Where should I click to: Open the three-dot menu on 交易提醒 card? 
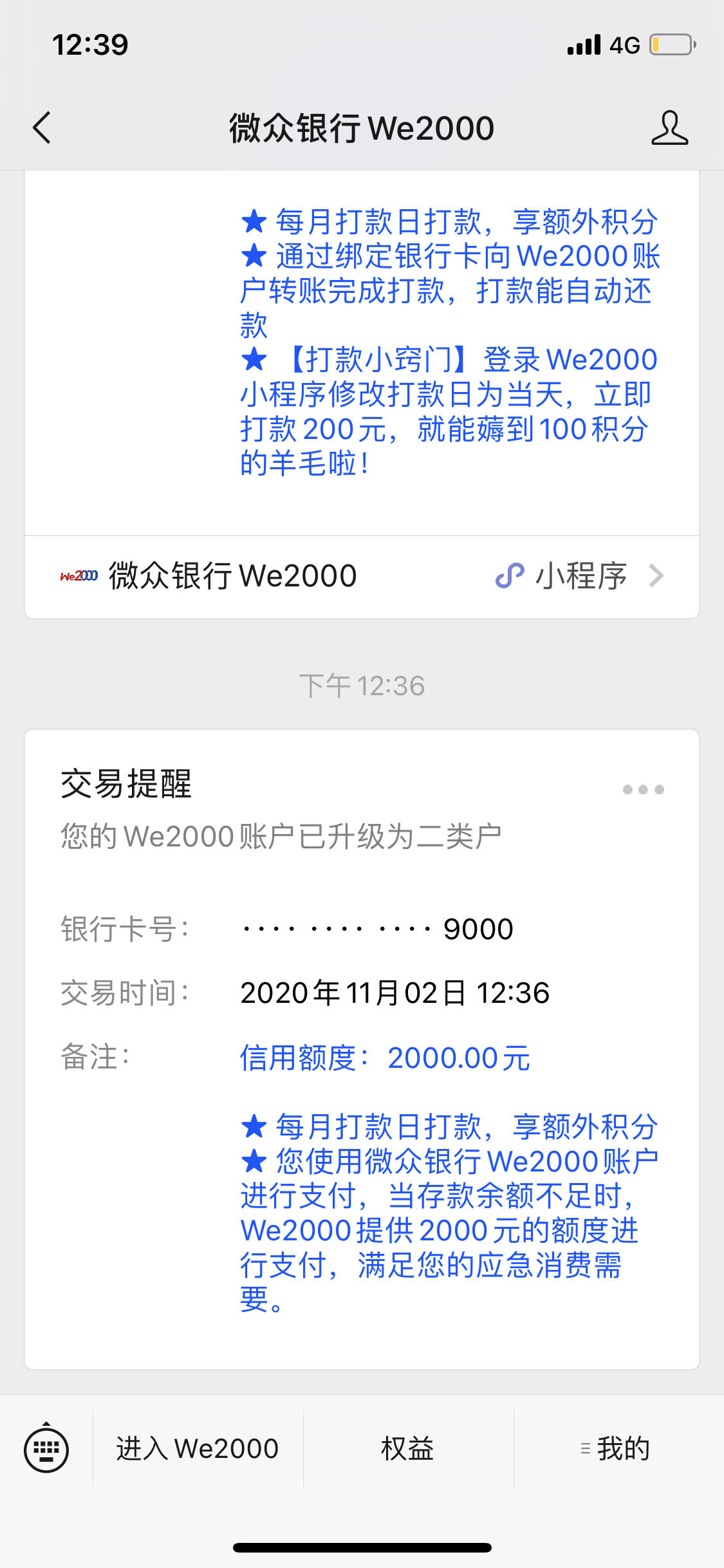[643, 790]
